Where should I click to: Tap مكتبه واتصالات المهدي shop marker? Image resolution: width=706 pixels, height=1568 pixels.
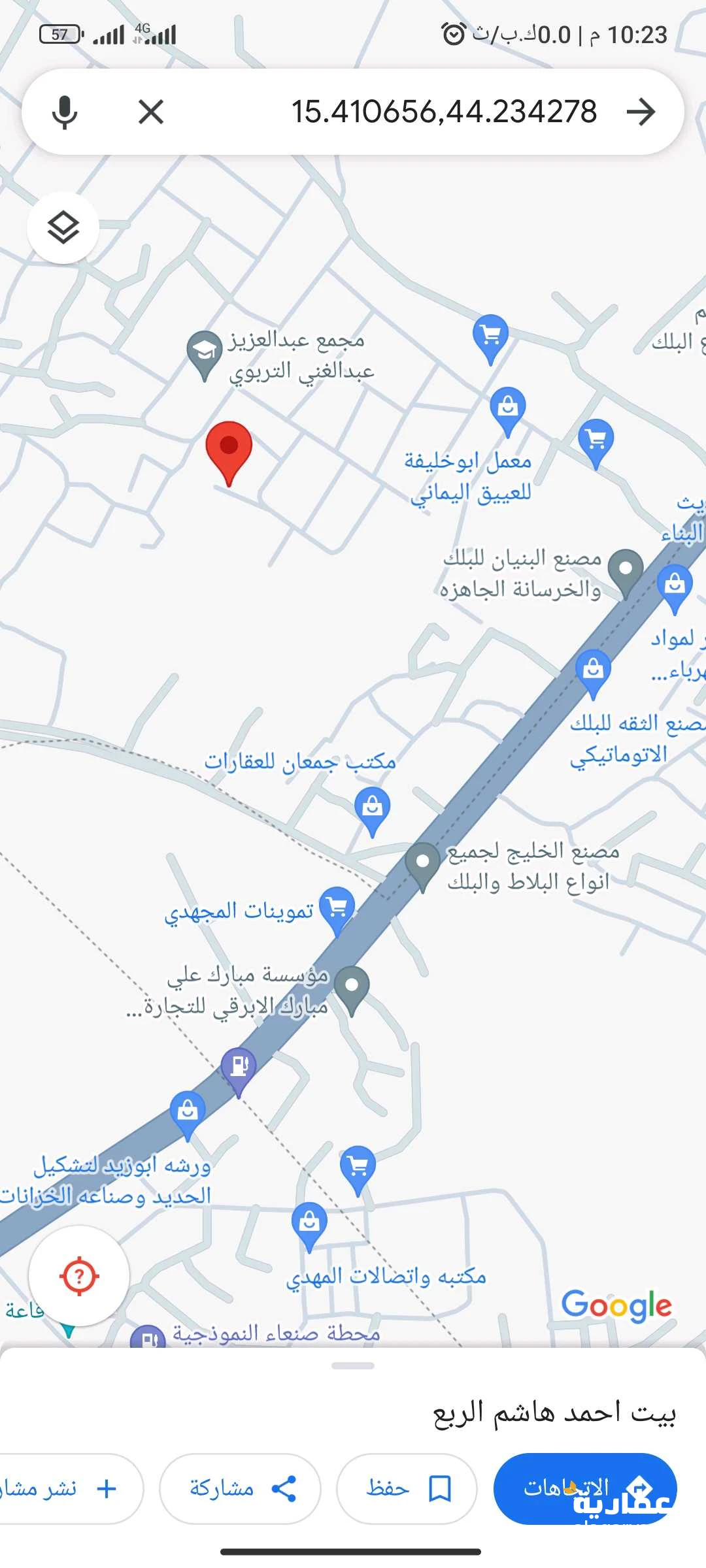tap(309, 1223)
